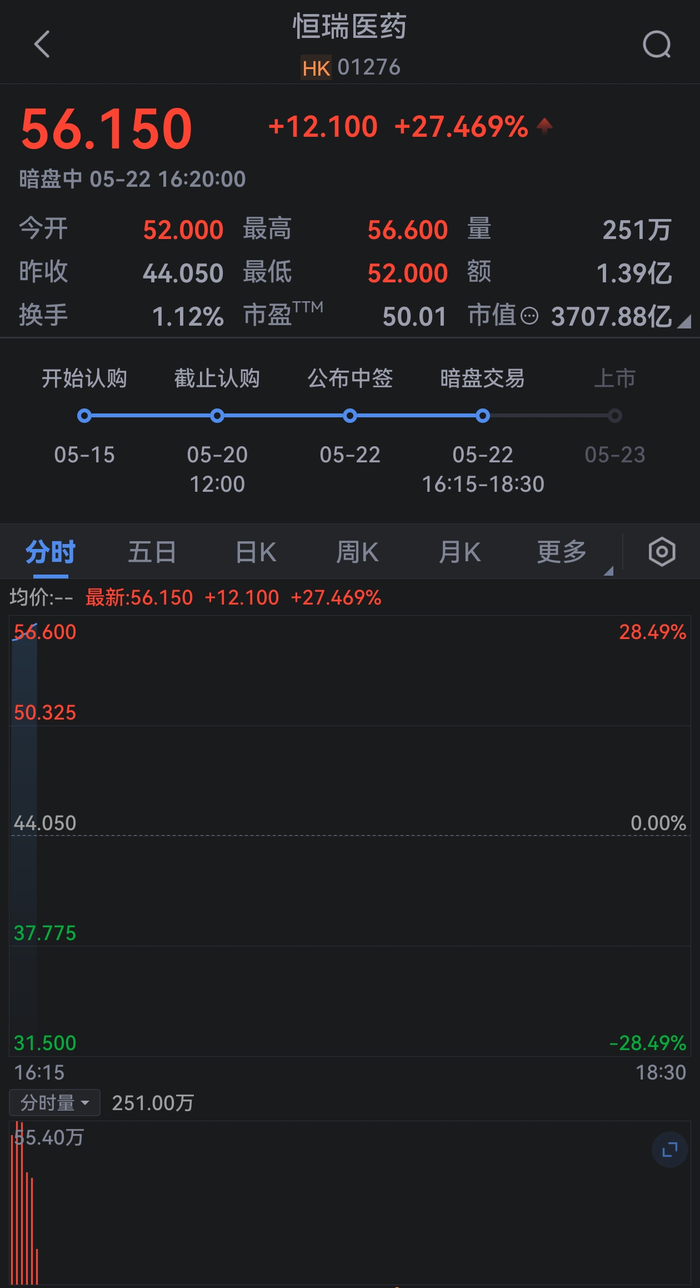
Task: Select the 周K chart tab
Action: click(x=357, y=552)
